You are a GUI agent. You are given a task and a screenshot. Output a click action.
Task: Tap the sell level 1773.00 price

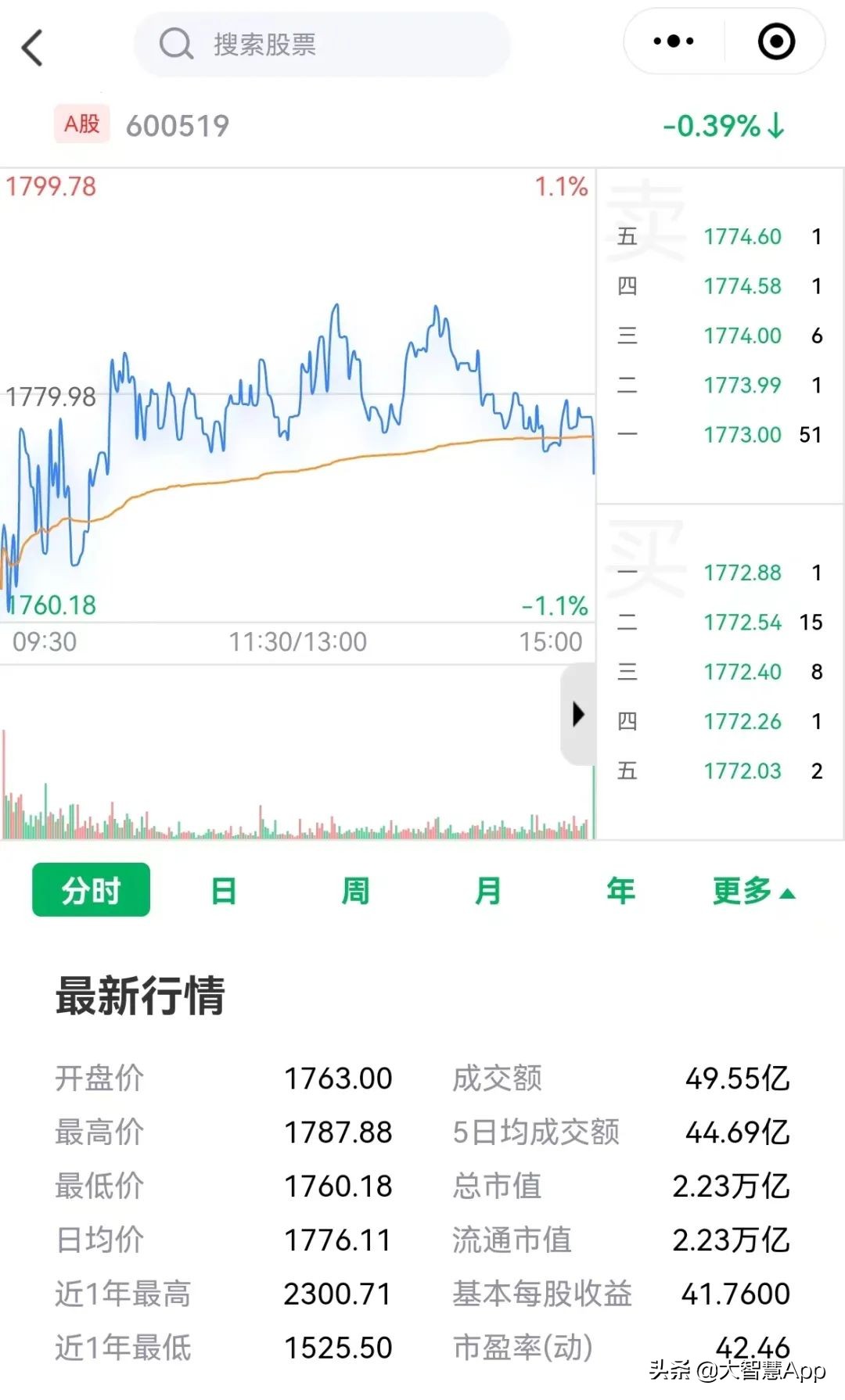tap(742, 434)
